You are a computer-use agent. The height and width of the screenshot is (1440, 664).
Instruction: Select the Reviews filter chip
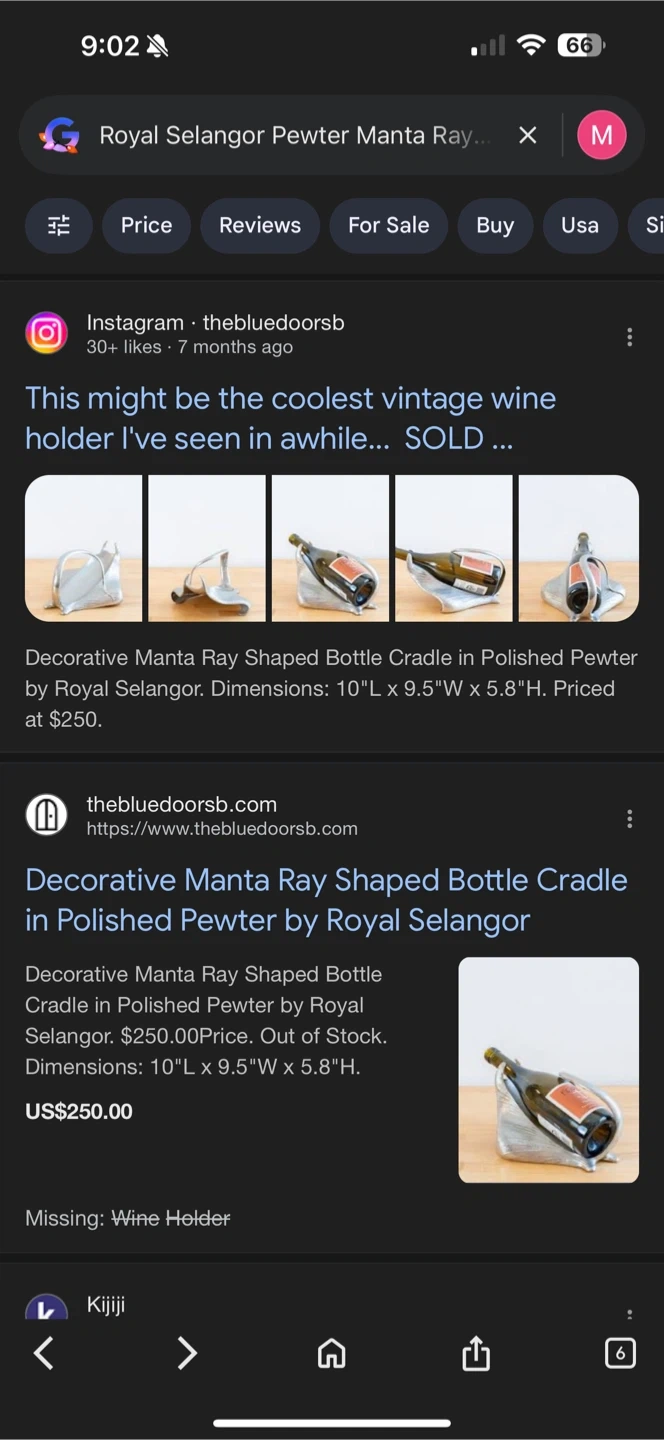coord(260,225)
